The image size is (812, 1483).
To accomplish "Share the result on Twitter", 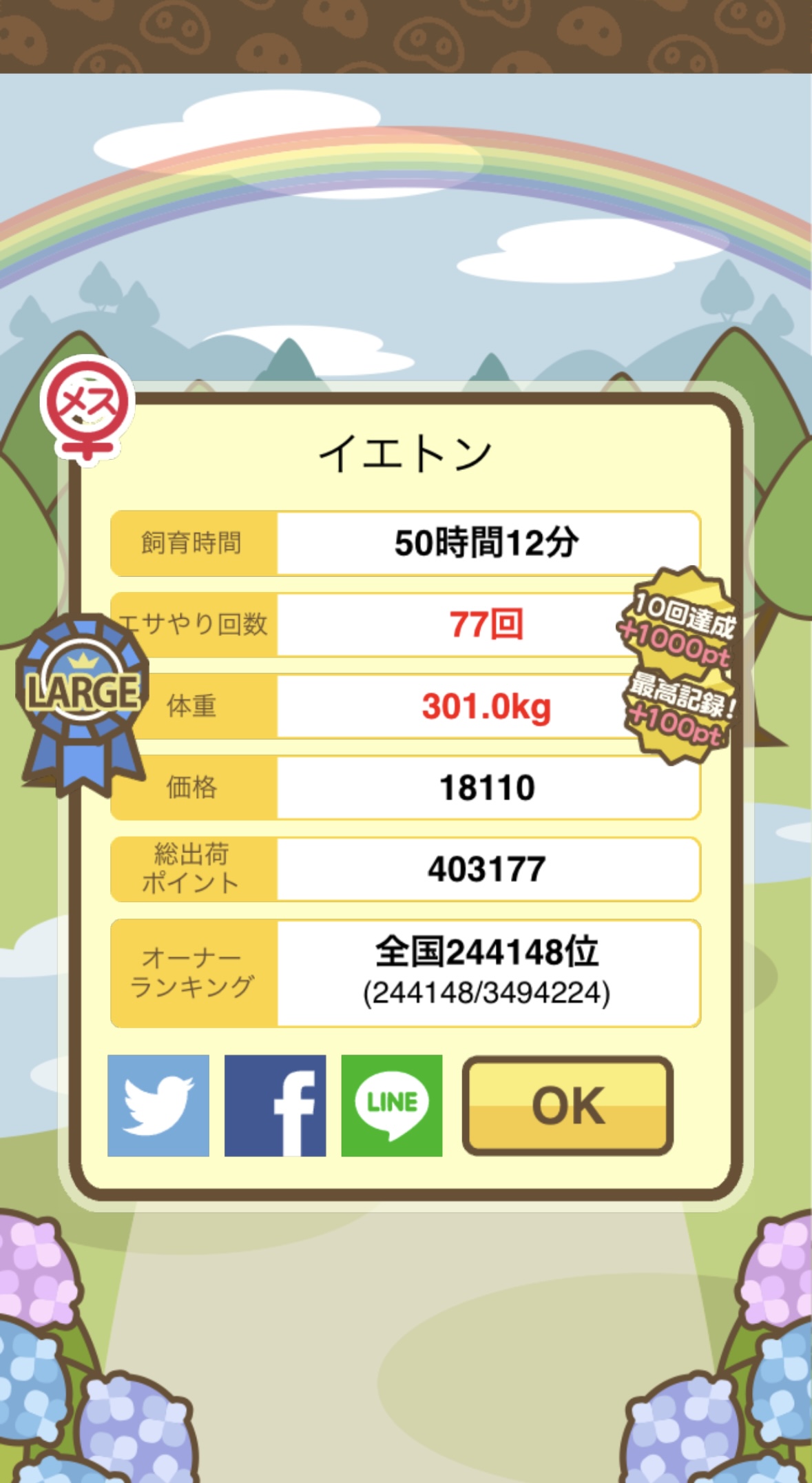I will pos(158,1105).
